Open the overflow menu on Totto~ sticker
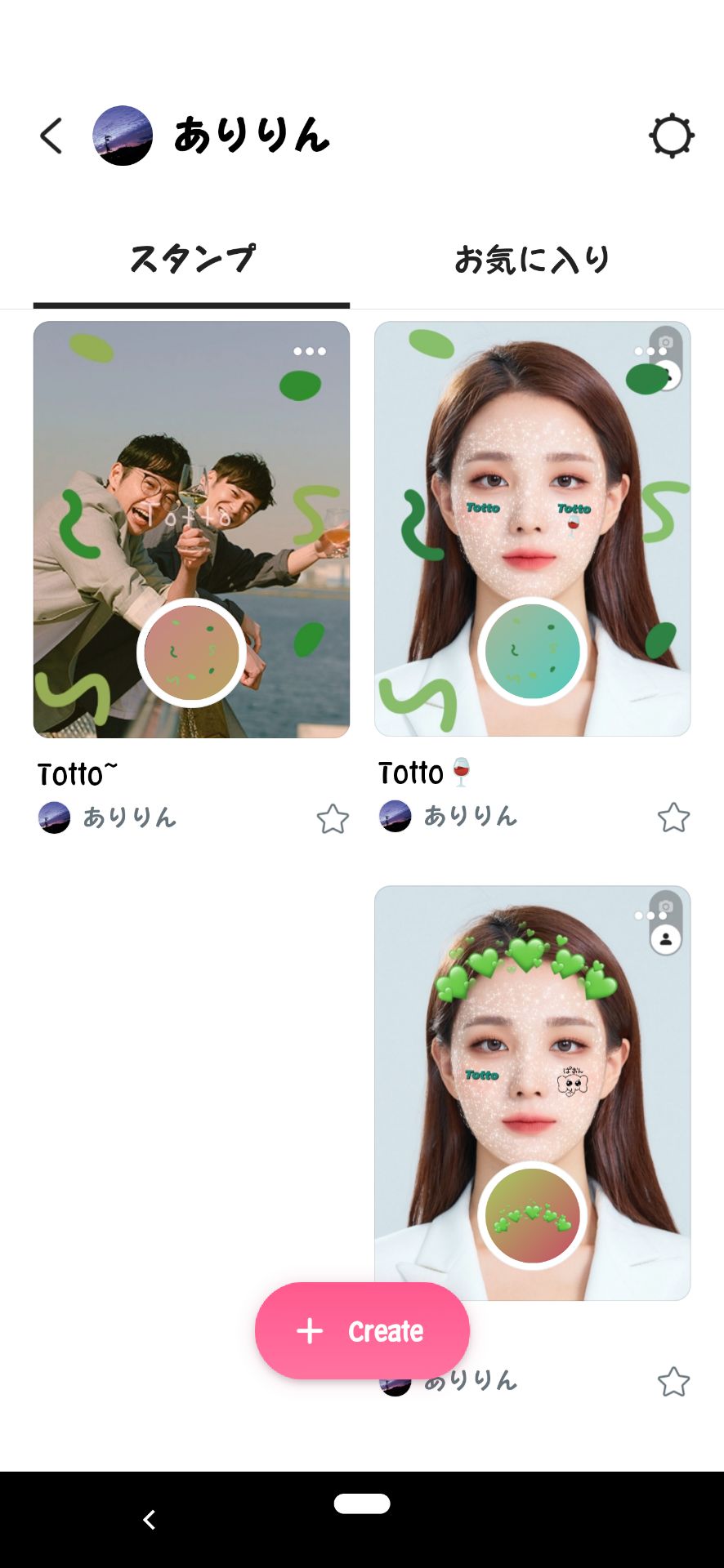Viewport: 724px width, 1568px height. point(311,351)
